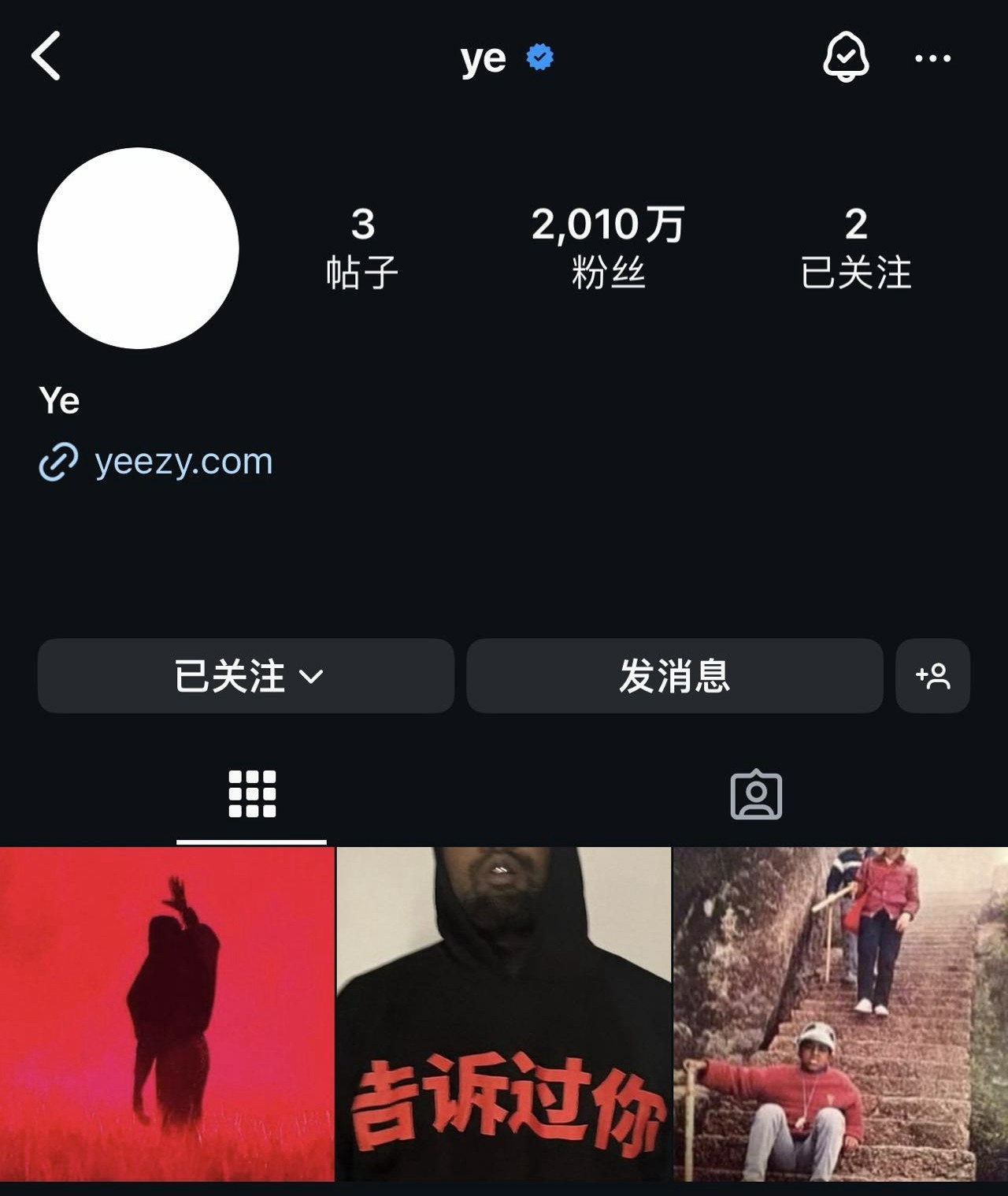Switch to the tagged photos tab
The height and width of the screenshot is (1196, 1008).
[x=756, y=794]
